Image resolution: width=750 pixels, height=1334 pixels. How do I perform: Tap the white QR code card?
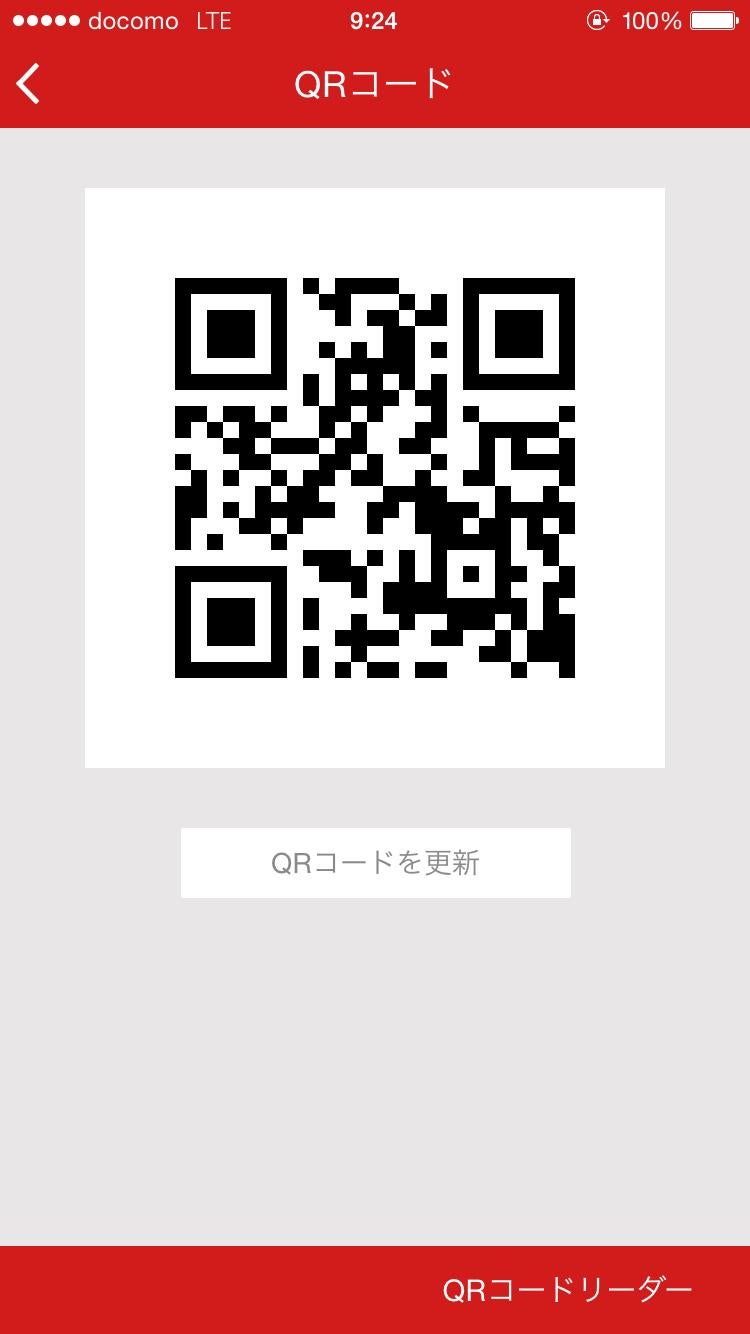tap(375, 475)
